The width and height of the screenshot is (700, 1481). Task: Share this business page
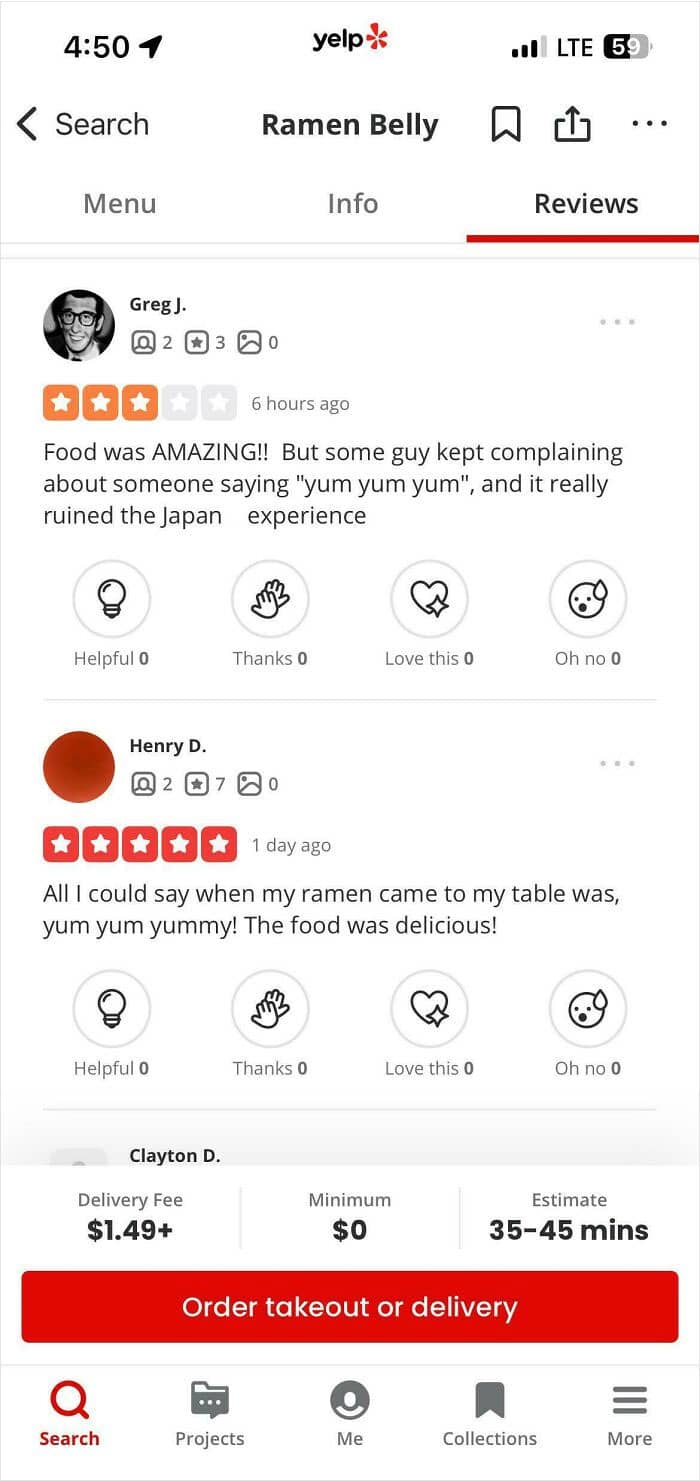(x=572, y=125)
